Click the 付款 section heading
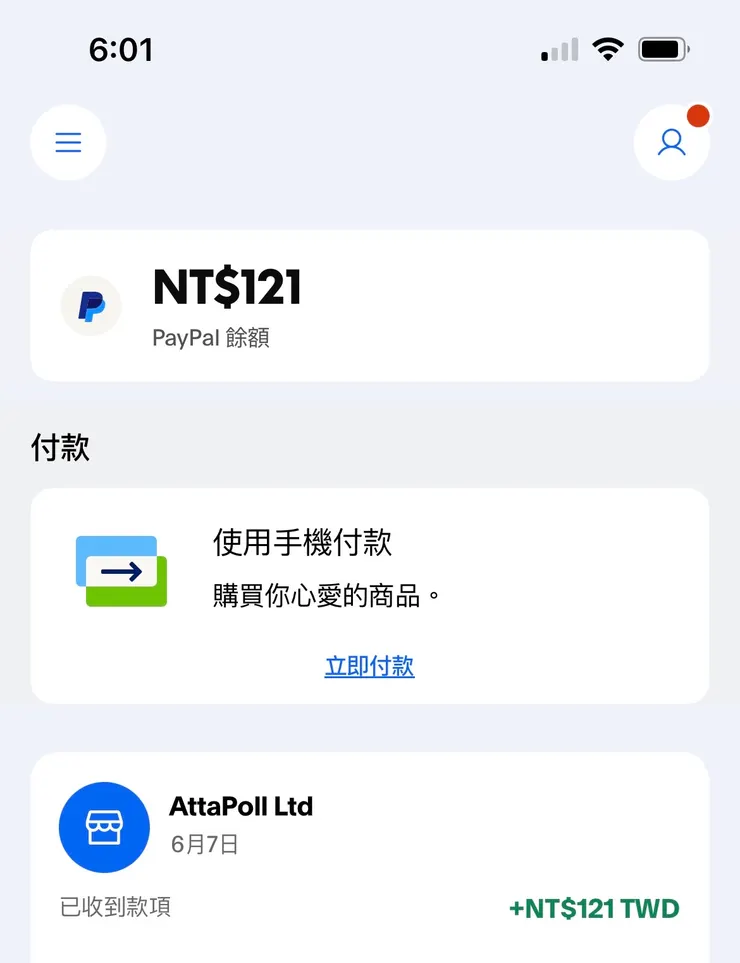 (x=60, y=447)
